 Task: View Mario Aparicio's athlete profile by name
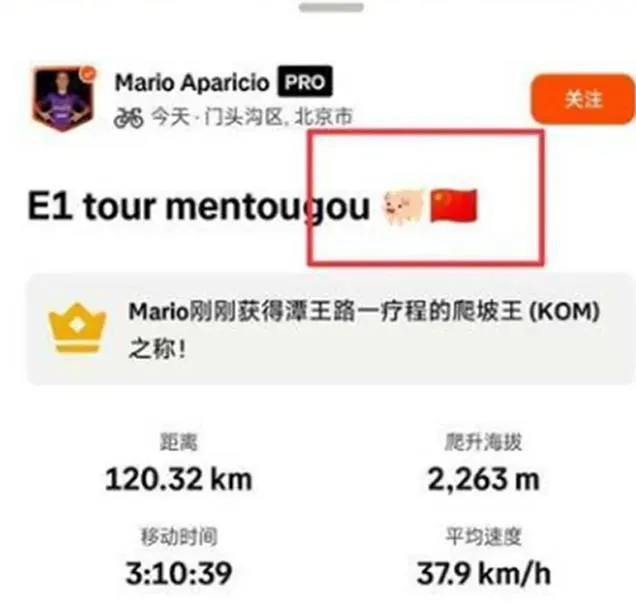(x=192, y=82)
